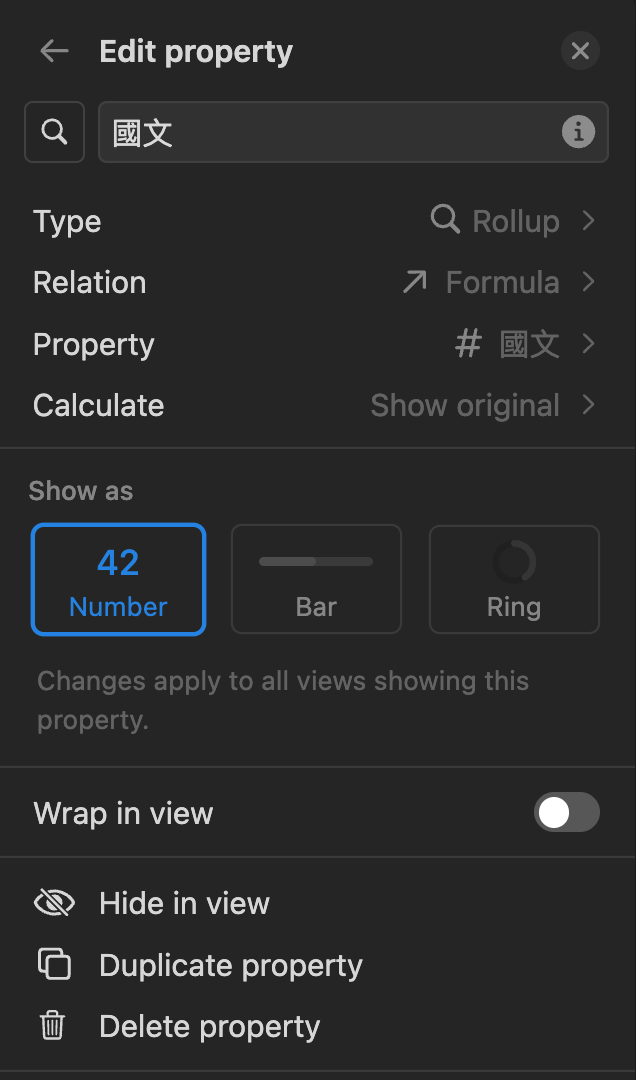This screenshot has width=636, height=1080.
Task: Go back from Edit property
Action: coord(54,51)
